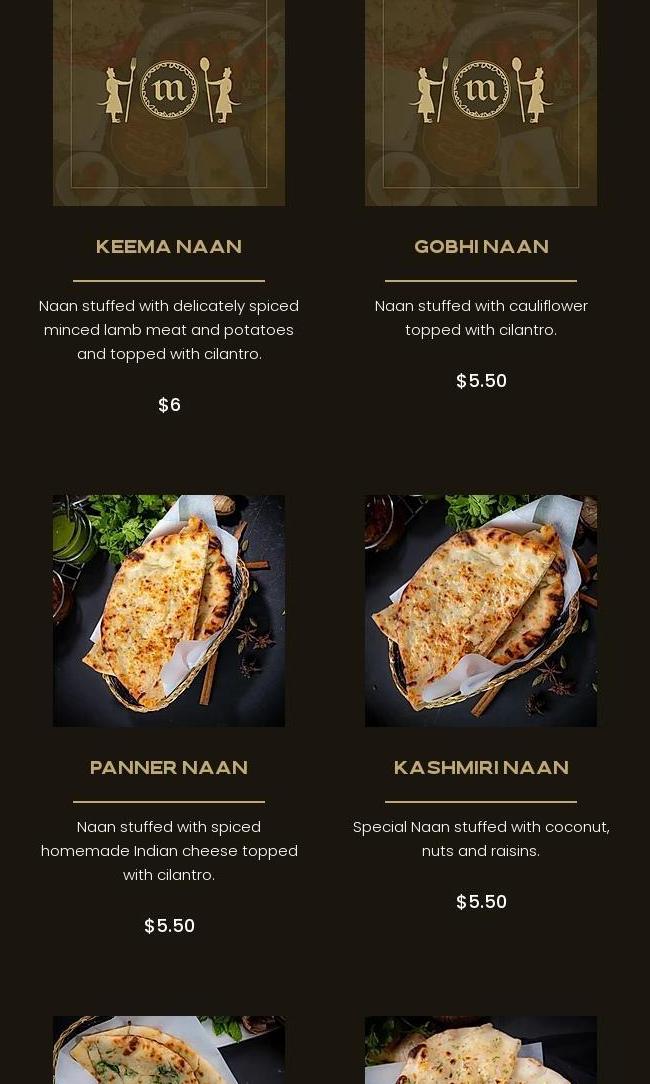View the Kashmiri Naan photo tile
This screenshot has height=1084, width=650.
click(x=480, y=610)
